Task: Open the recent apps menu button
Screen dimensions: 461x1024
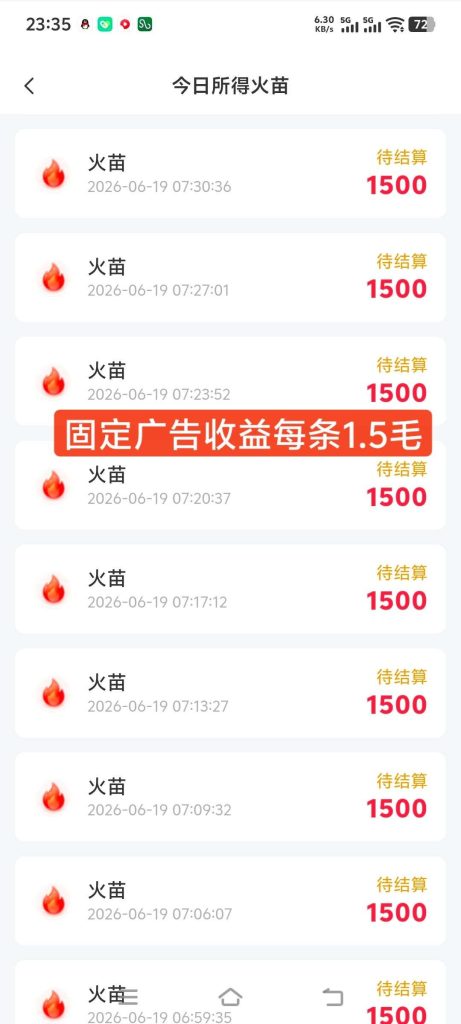Action: 129,997
